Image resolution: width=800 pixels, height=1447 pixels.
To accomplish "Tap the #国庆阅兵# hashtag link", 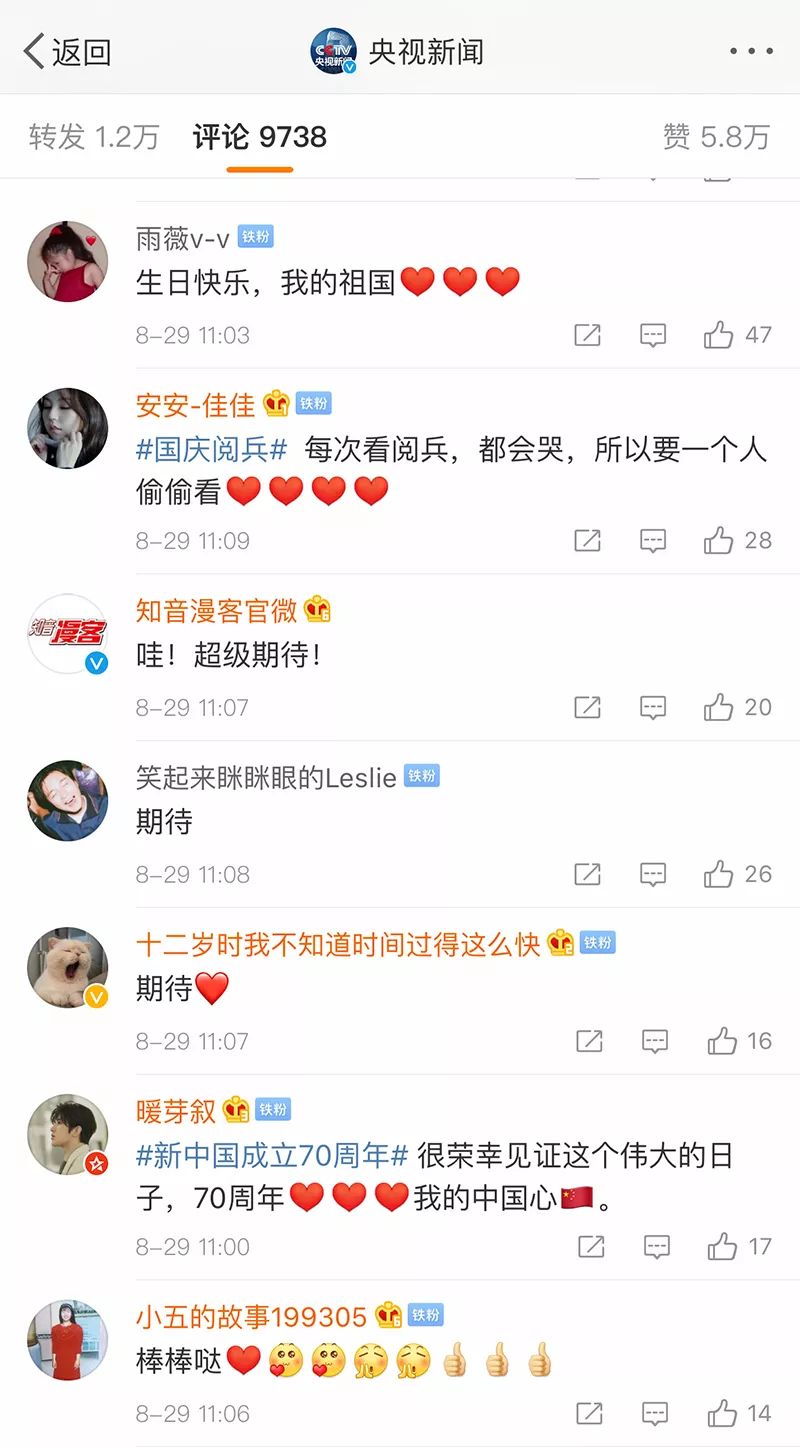I will (211, 450).
